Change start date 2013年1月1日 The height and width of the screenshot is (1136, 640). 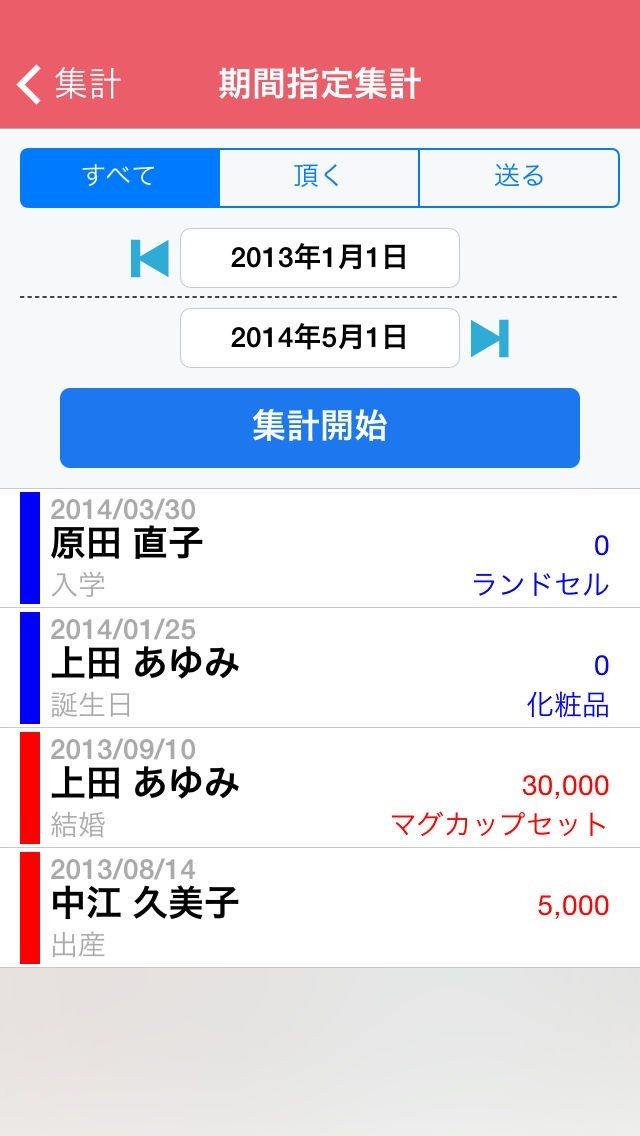click(x=319, y=258)
